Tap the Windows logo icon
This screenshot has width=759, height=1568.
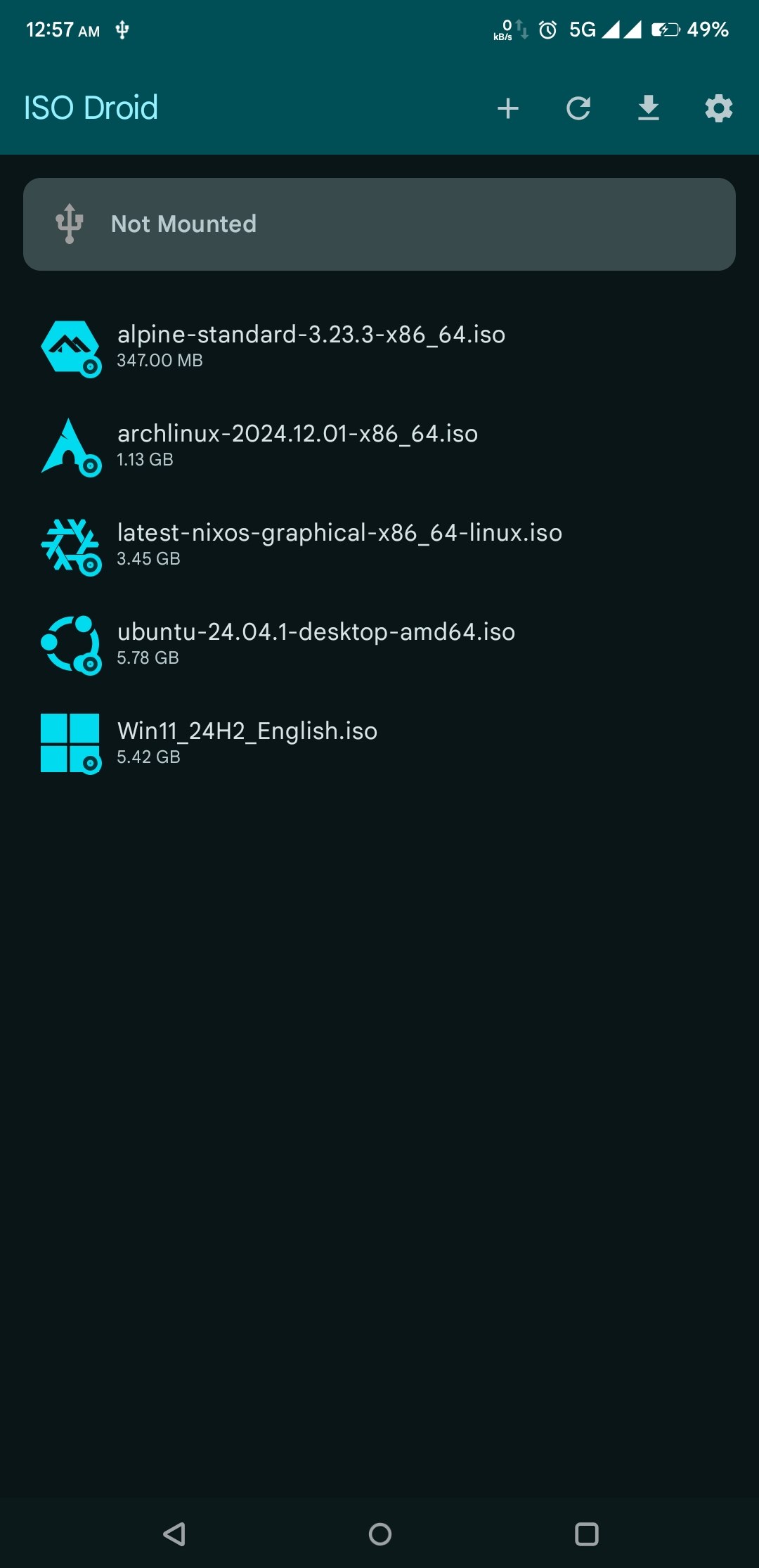[x=70, y=744]
